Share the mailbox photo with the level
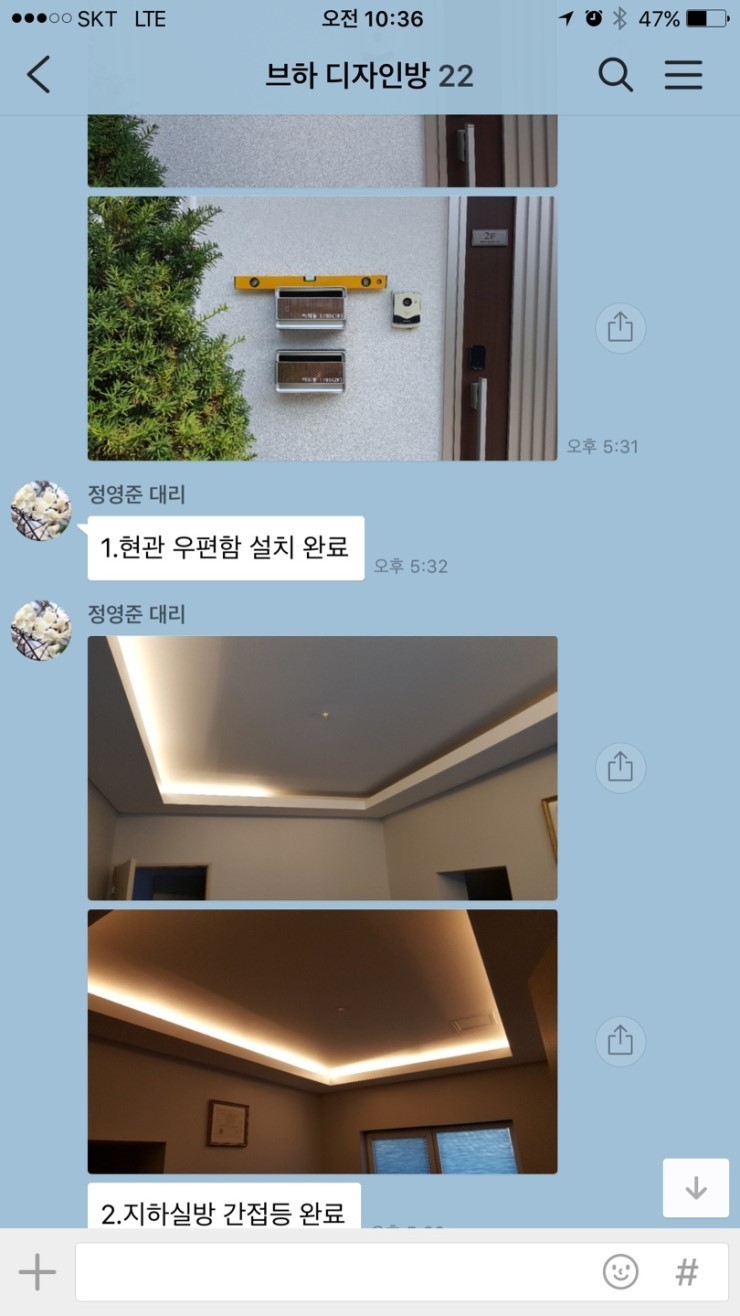This screenshot has width=740, height=1316. [620, 328]
